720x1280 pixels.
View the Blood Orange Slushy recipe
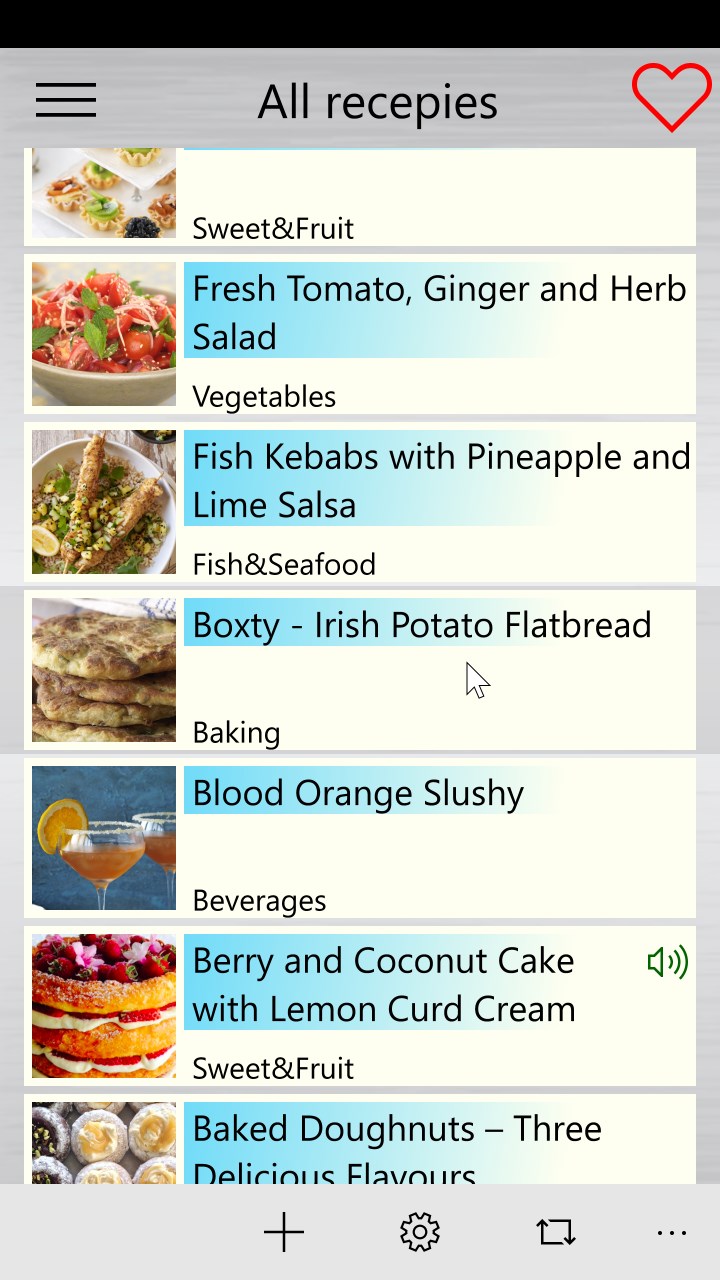tap(358, 794)
